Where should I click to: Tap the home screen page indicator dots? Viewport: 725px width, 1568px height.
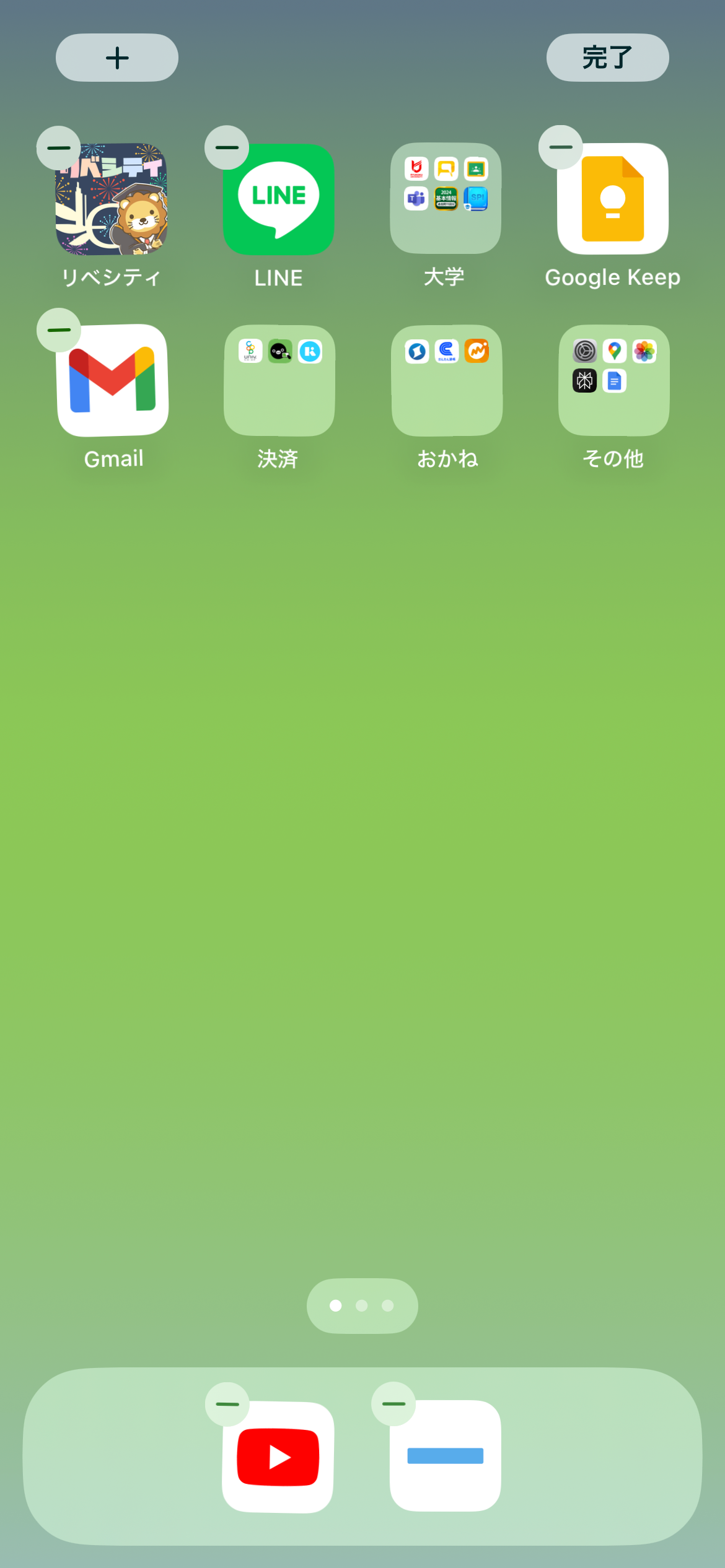coord(362,1305)
